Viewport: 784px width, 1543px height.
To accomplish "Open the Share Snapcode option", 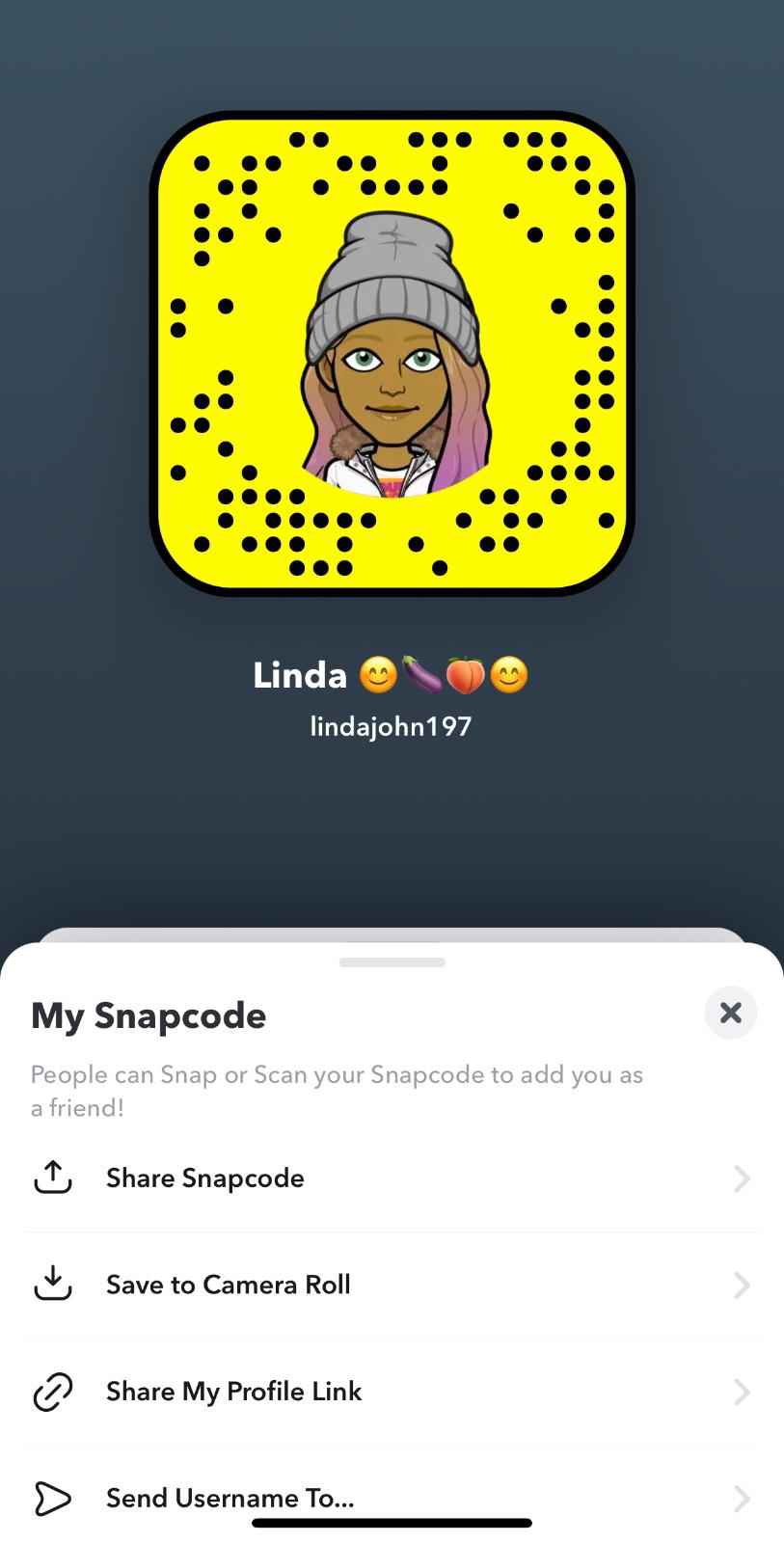I will tap(204, 1178).
